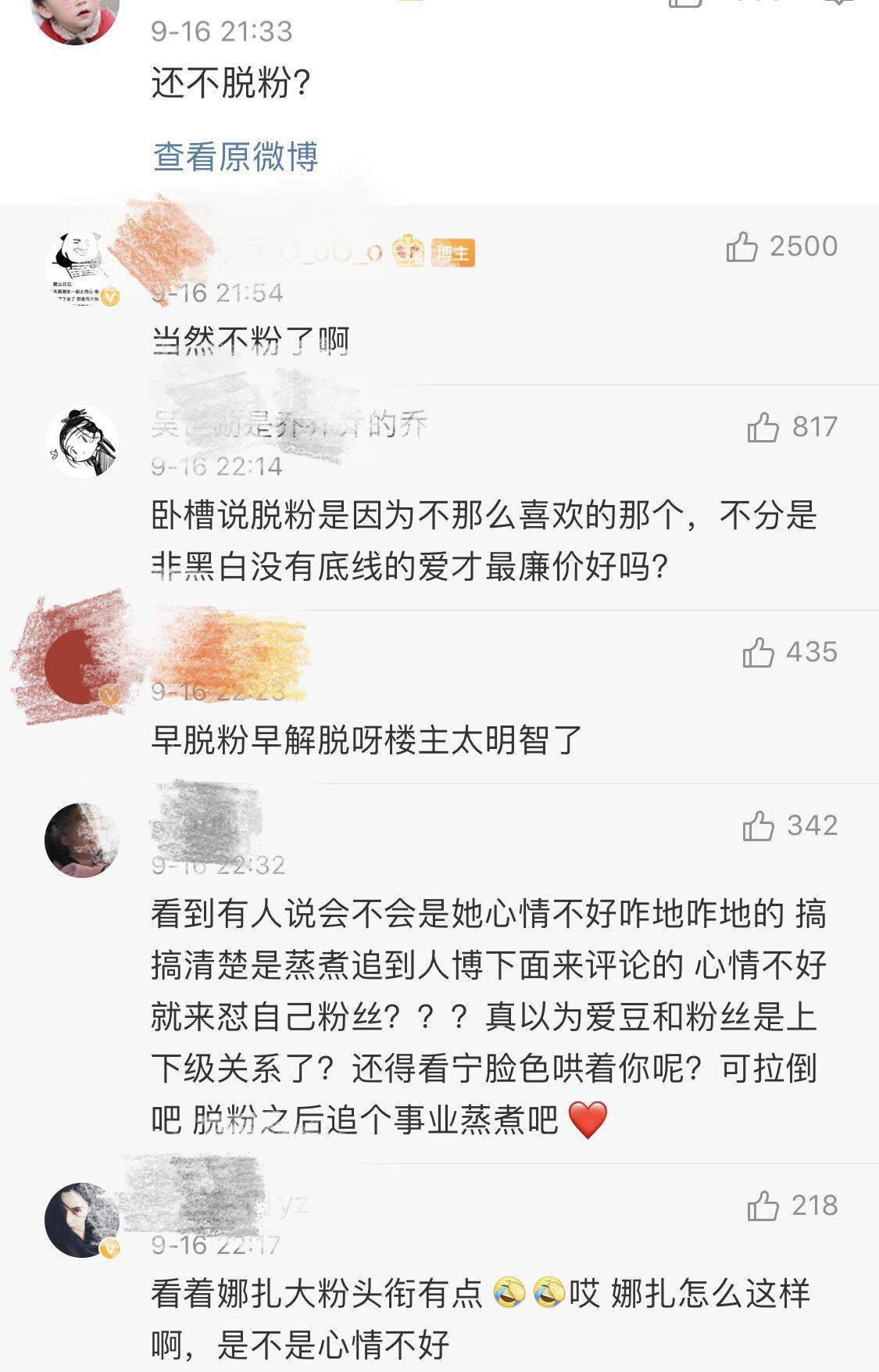The image size is (879, 1372).
Task: Like the comment starting 看到有人说会不会
Action: pyautogui.click(x=758, y=826)
